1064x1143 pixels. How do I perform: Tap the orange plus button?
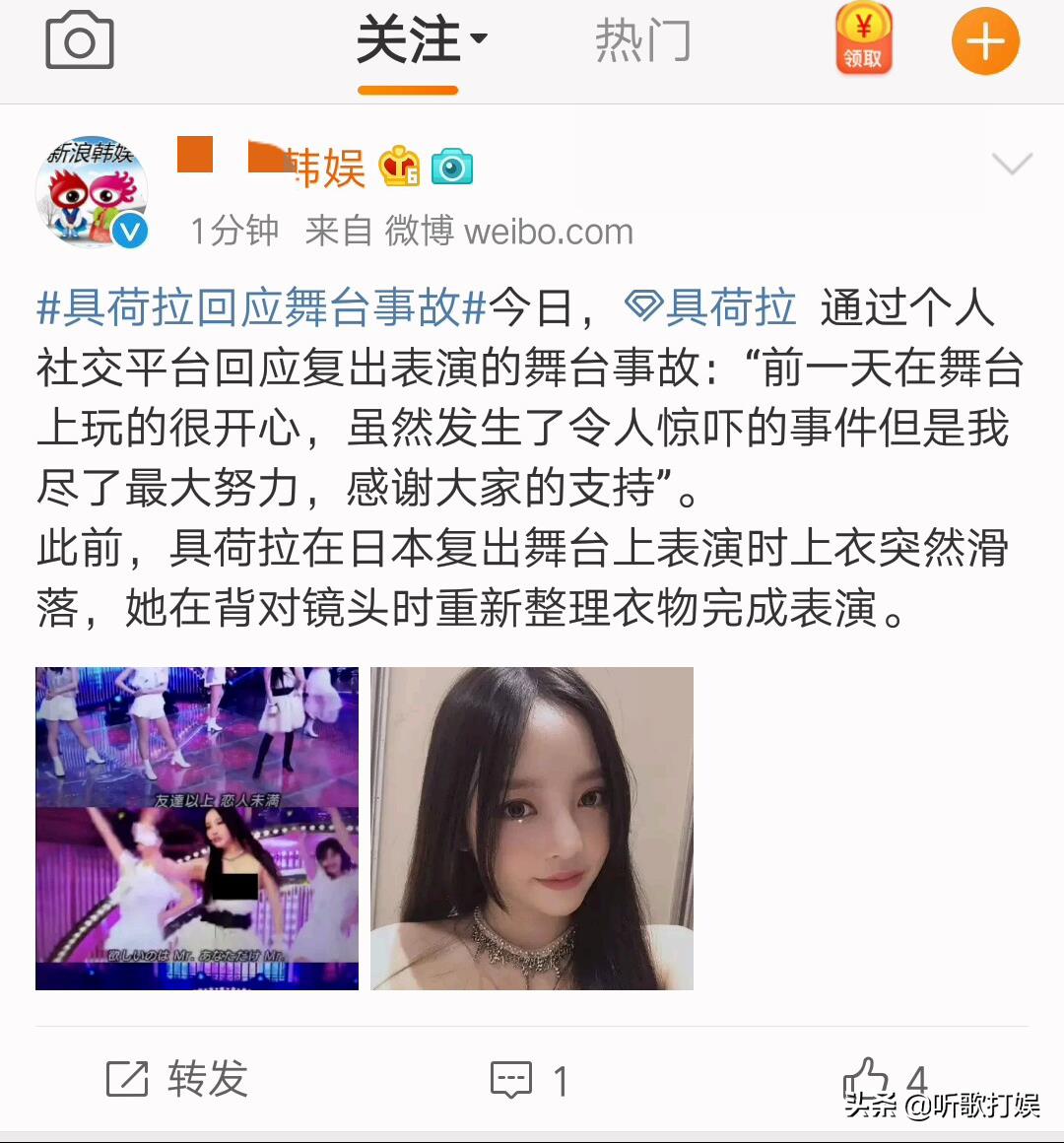[x=985, y=41]
